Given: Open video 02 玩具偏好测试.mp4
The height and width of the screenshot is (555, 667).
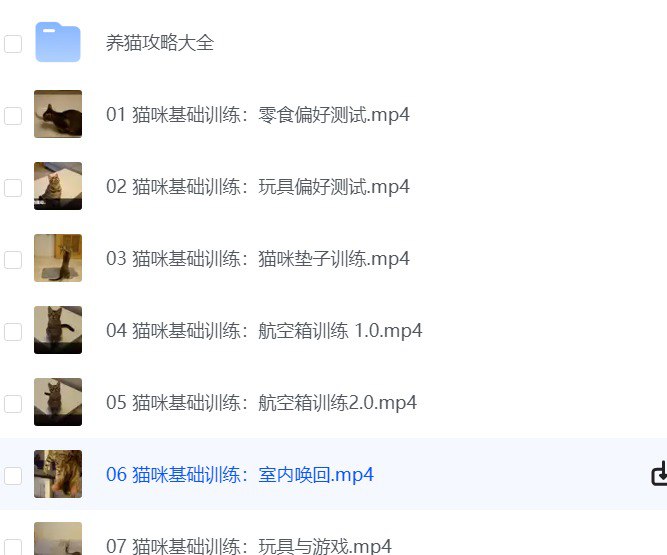Looking at the screenshot, I should [x=257, y=187].
